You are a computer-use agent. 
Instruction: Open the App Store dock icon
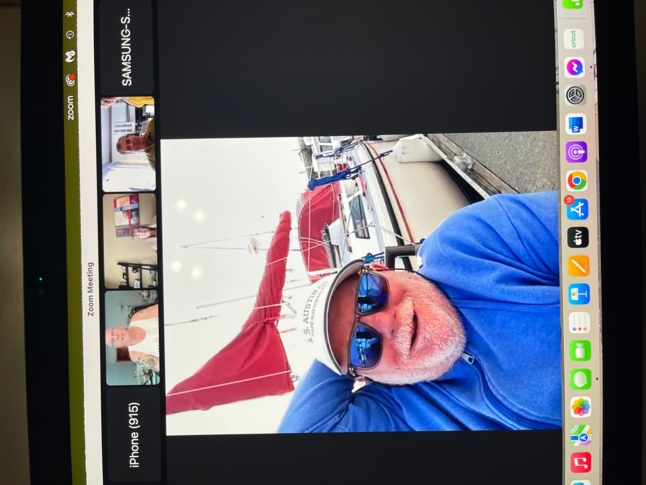click(577, 209)
